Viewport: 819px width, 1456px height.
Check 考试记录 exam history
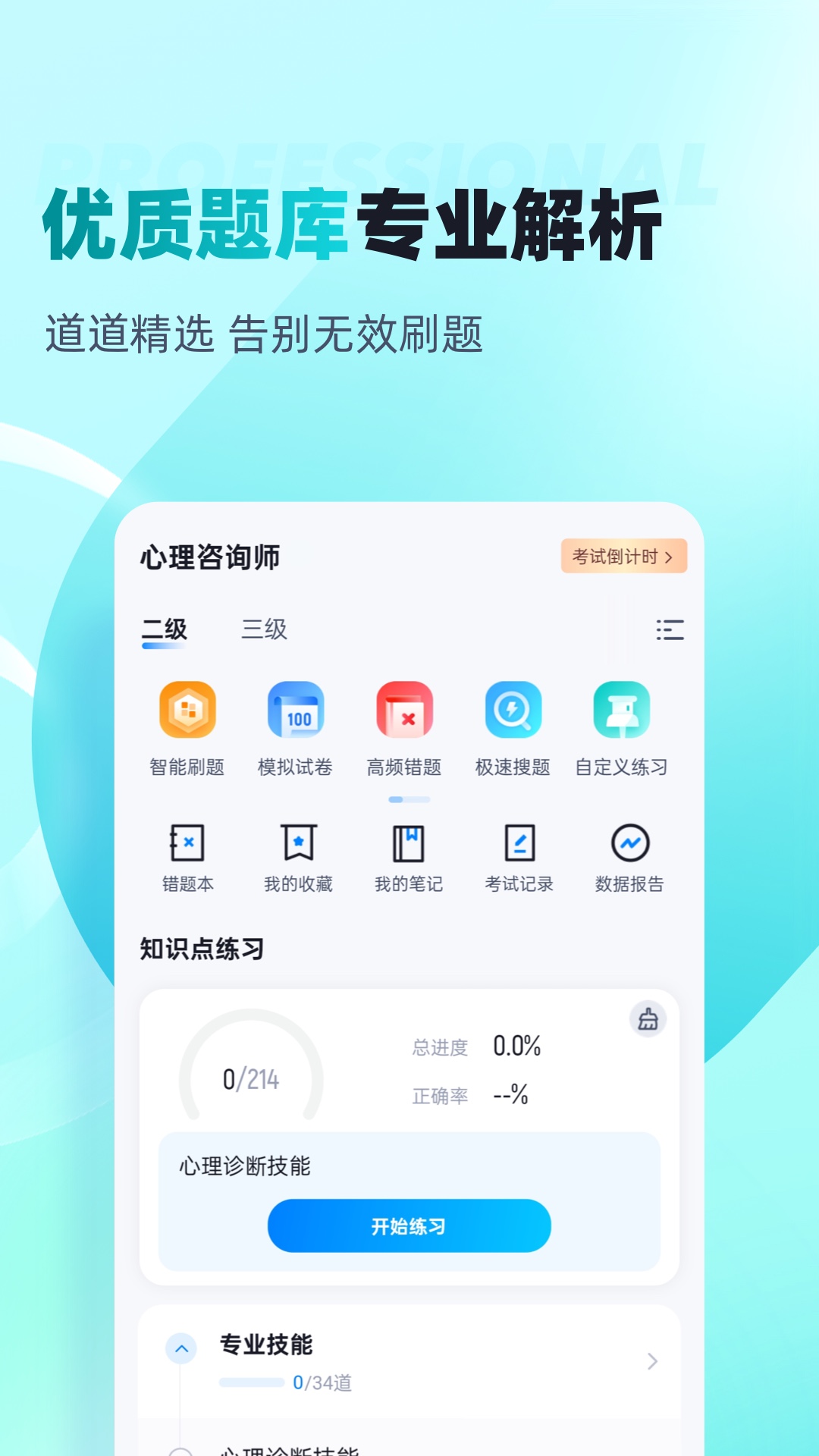(518, 842)
